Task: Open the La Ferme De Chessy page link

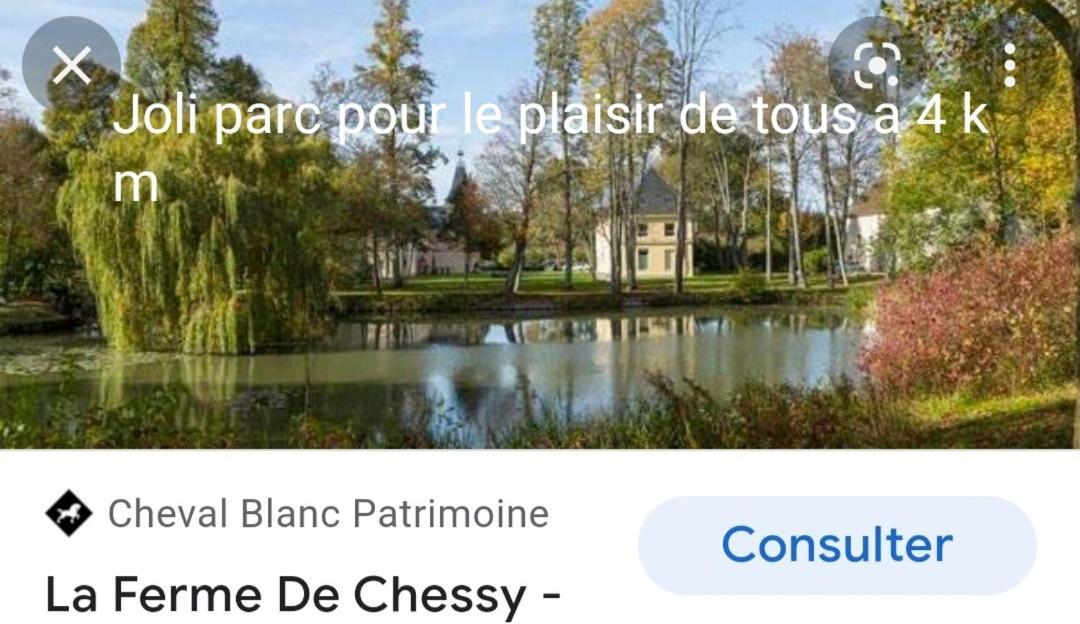Action: [x=302, y=595]
